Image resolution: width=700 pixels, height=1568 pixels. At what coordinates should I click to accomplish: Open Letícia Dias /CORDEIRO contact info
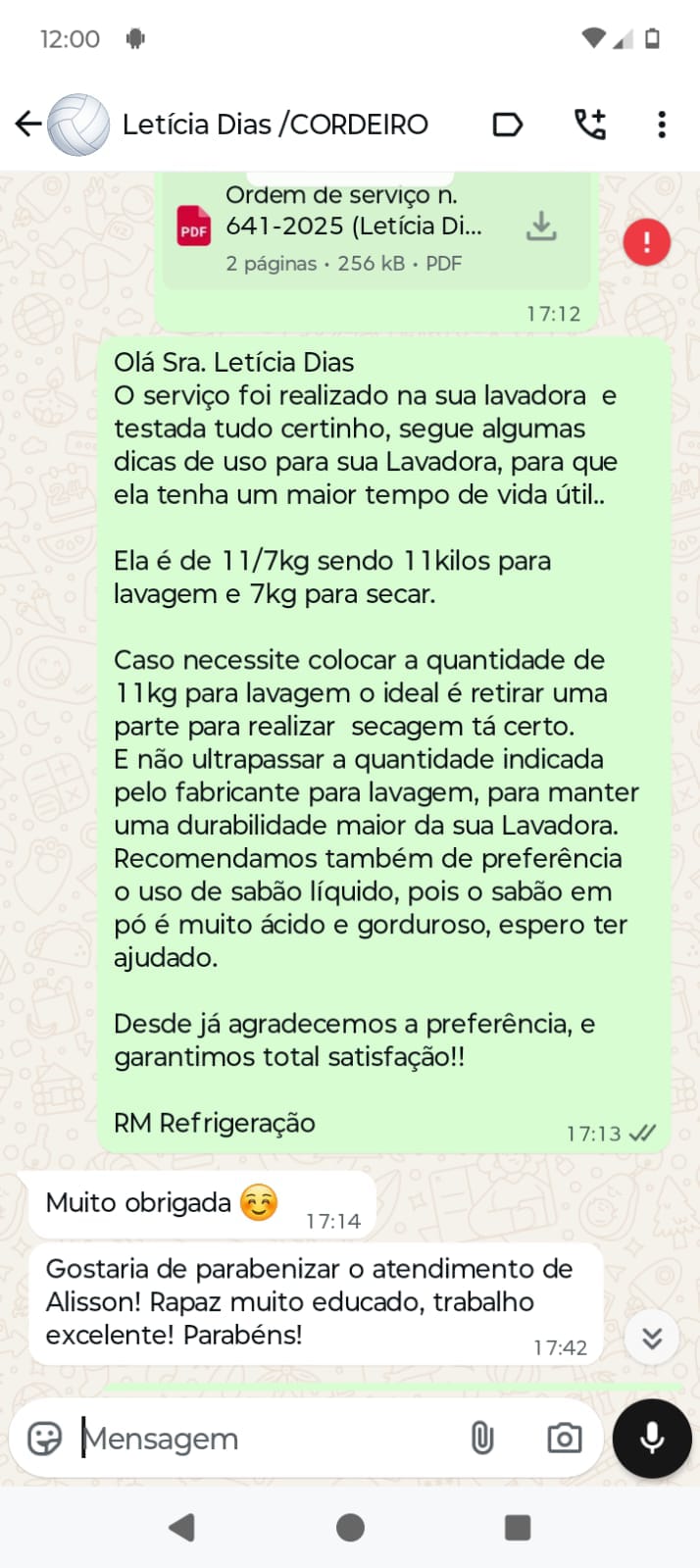(x=275, y=125)
